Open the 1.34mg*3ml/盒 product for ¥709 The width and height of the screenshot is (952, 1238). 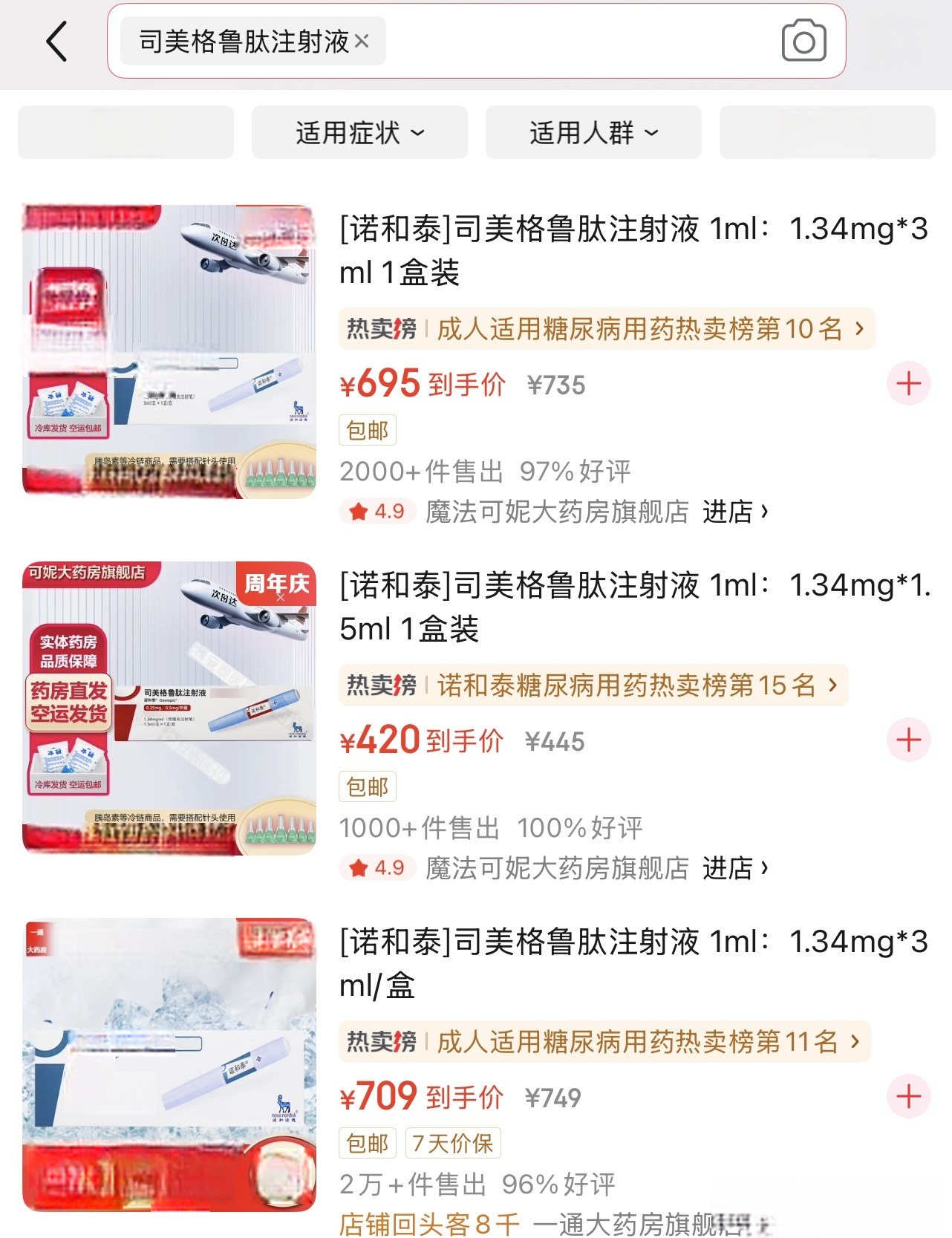pos(633,963)
